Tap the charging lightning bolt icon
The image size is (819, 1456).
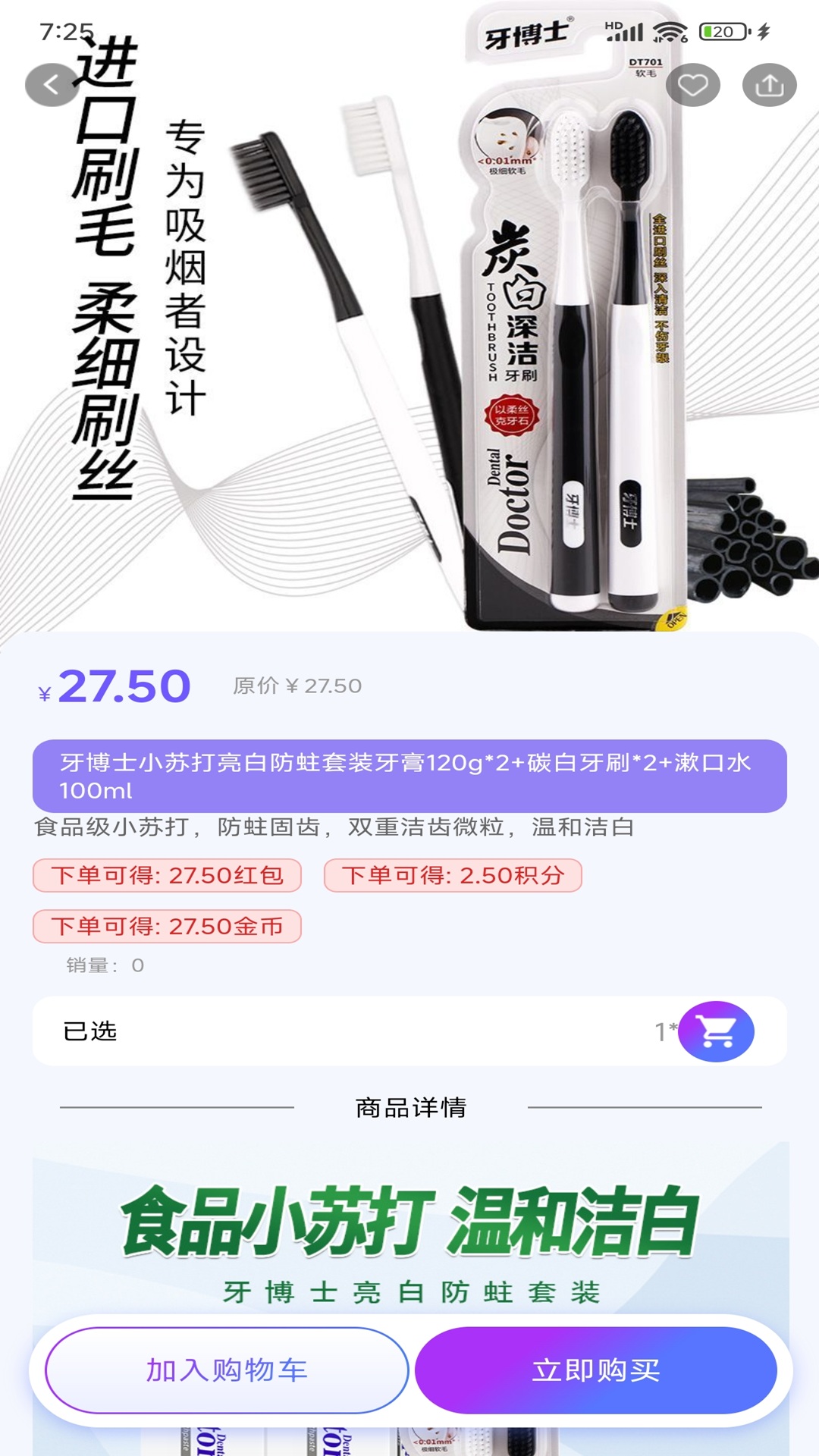[x=764, y=30]
